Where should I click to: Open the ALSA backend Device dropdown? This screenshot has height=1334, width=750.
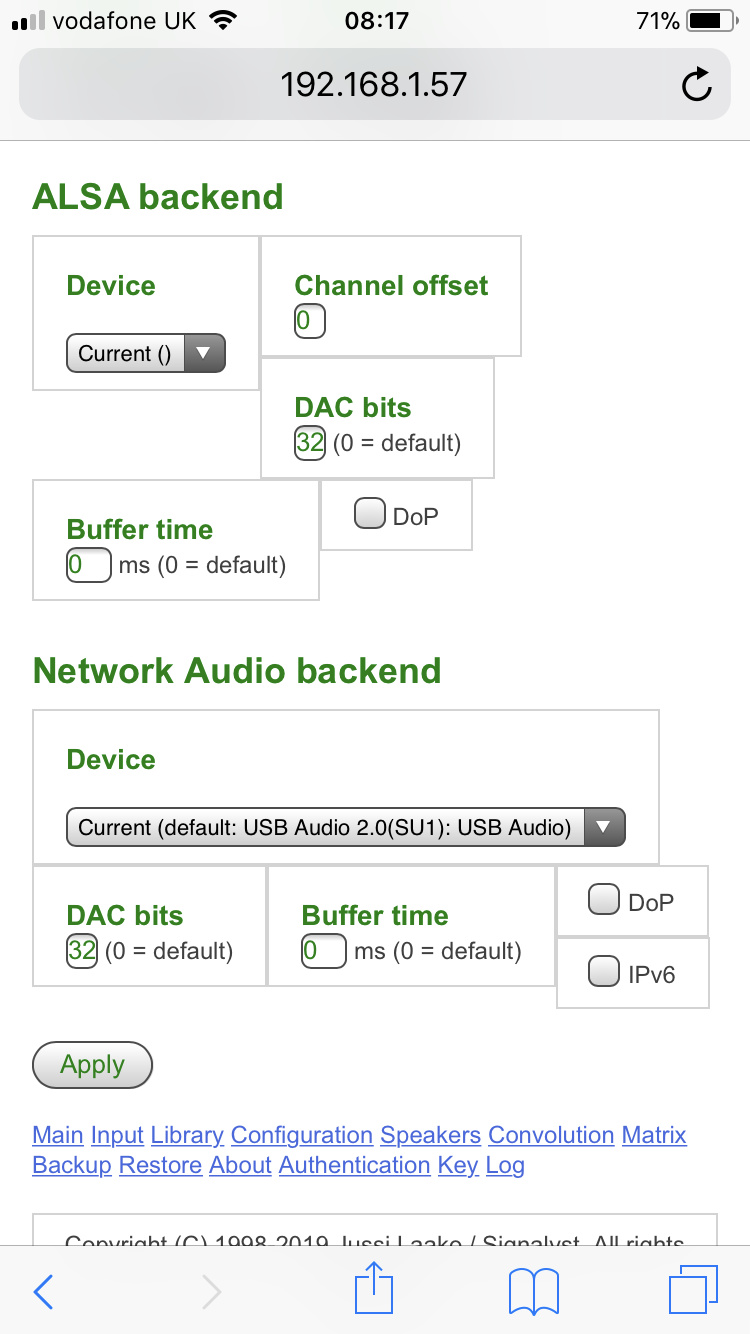(x=146, y=353)
